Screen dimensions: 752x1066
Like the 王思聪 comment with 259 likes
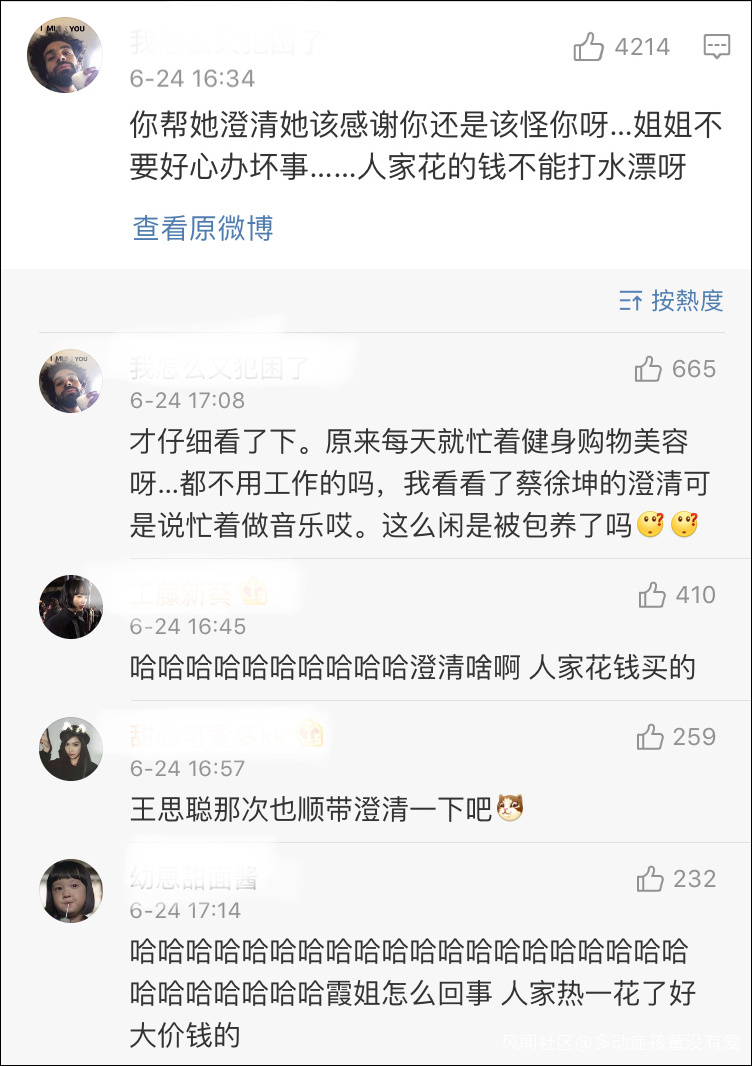point(651,737)
